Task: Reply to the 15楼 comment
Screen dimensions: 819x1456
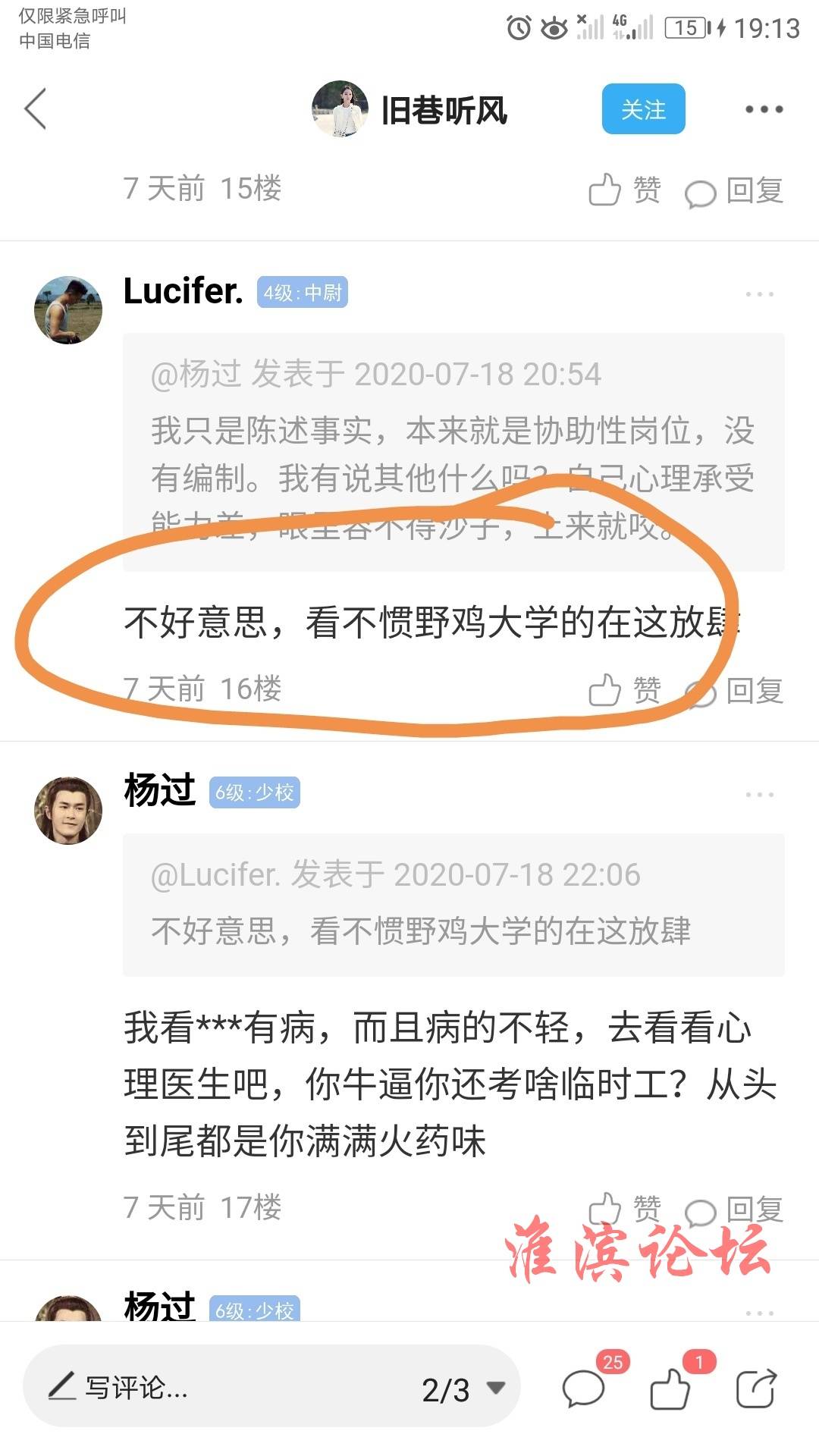Action: (x=734, y=190)
